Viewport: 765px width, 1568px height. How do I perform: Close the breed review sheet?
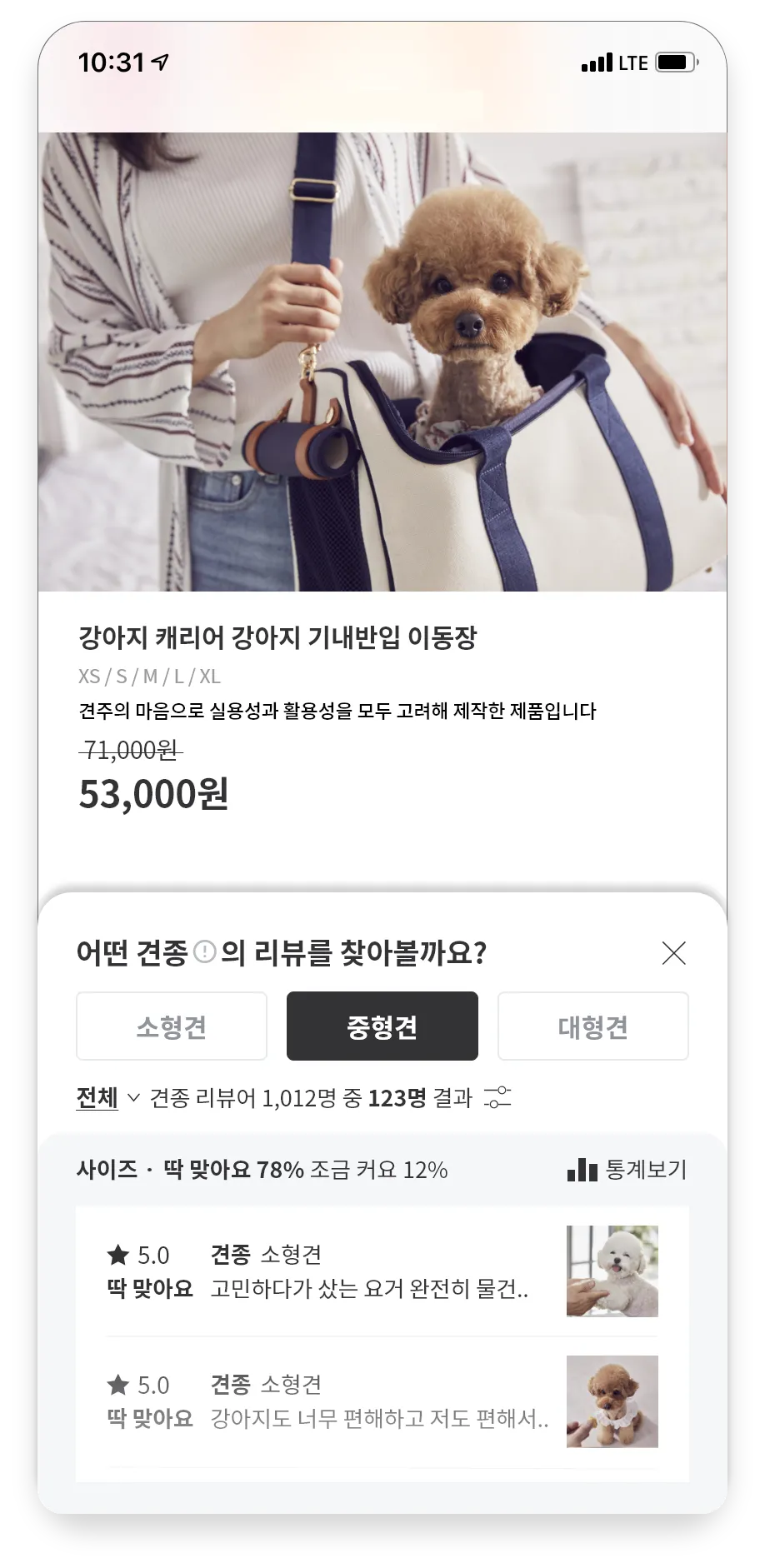pos(673,952)
